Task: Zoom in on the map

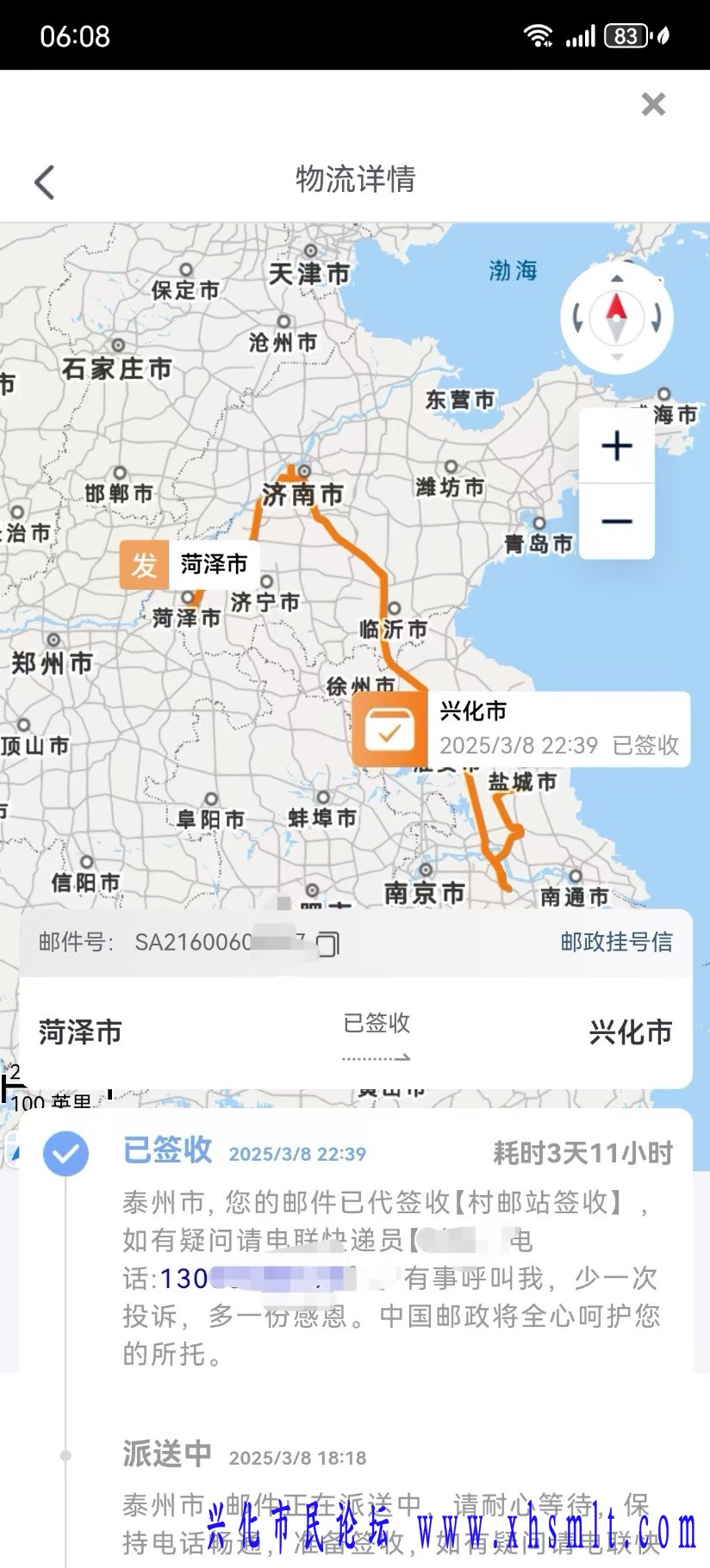Action: click(x=616, y=446)
